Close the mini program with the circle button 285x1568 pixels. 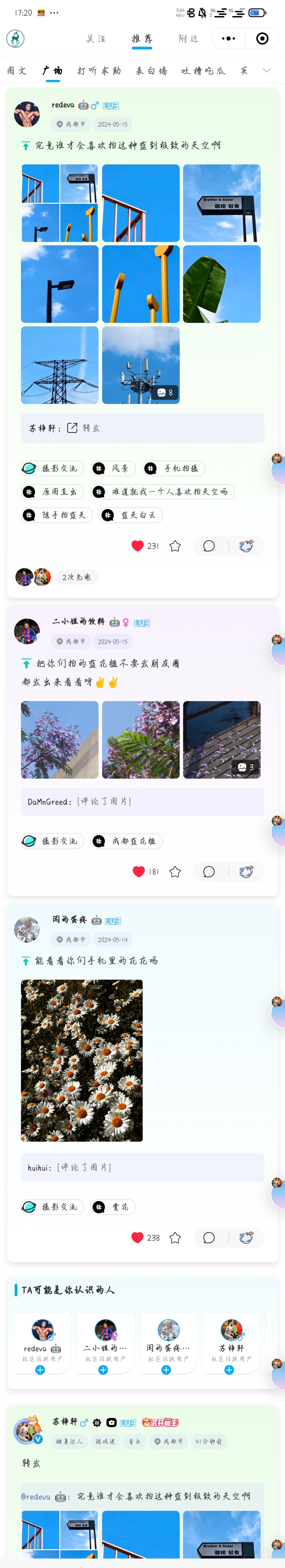(x=262, y=39)
